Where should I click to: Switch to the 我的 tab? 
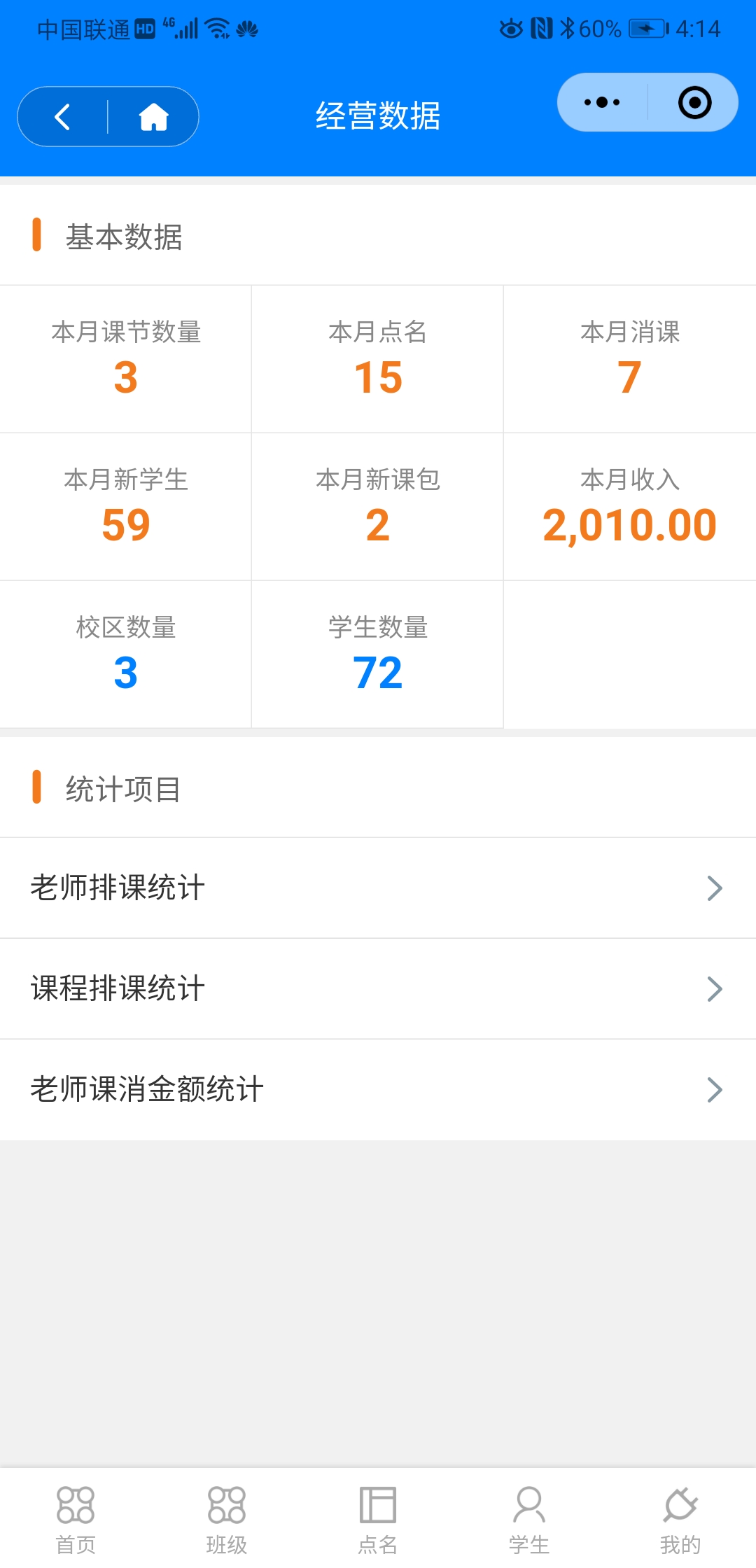tap(680, 1519)
